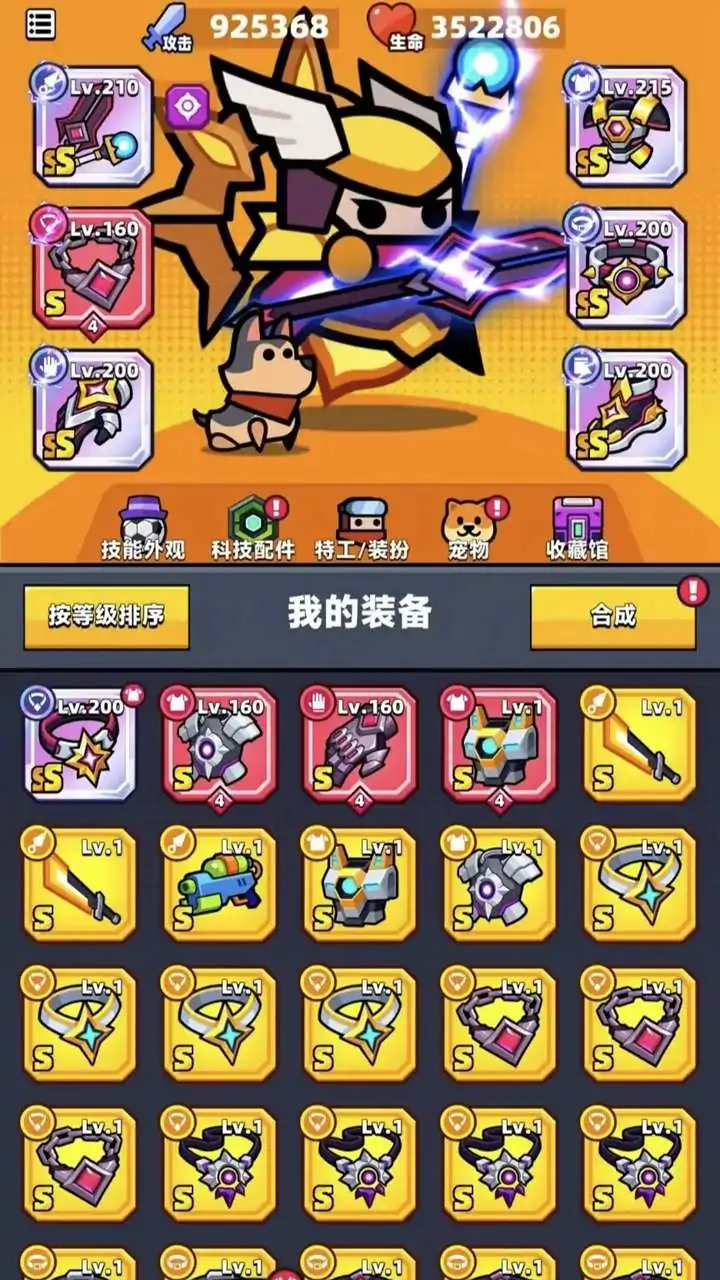Select the red Lv.1 robot armor item
720x1280 pixels.
pyautogui.click(x=500, y=745)
